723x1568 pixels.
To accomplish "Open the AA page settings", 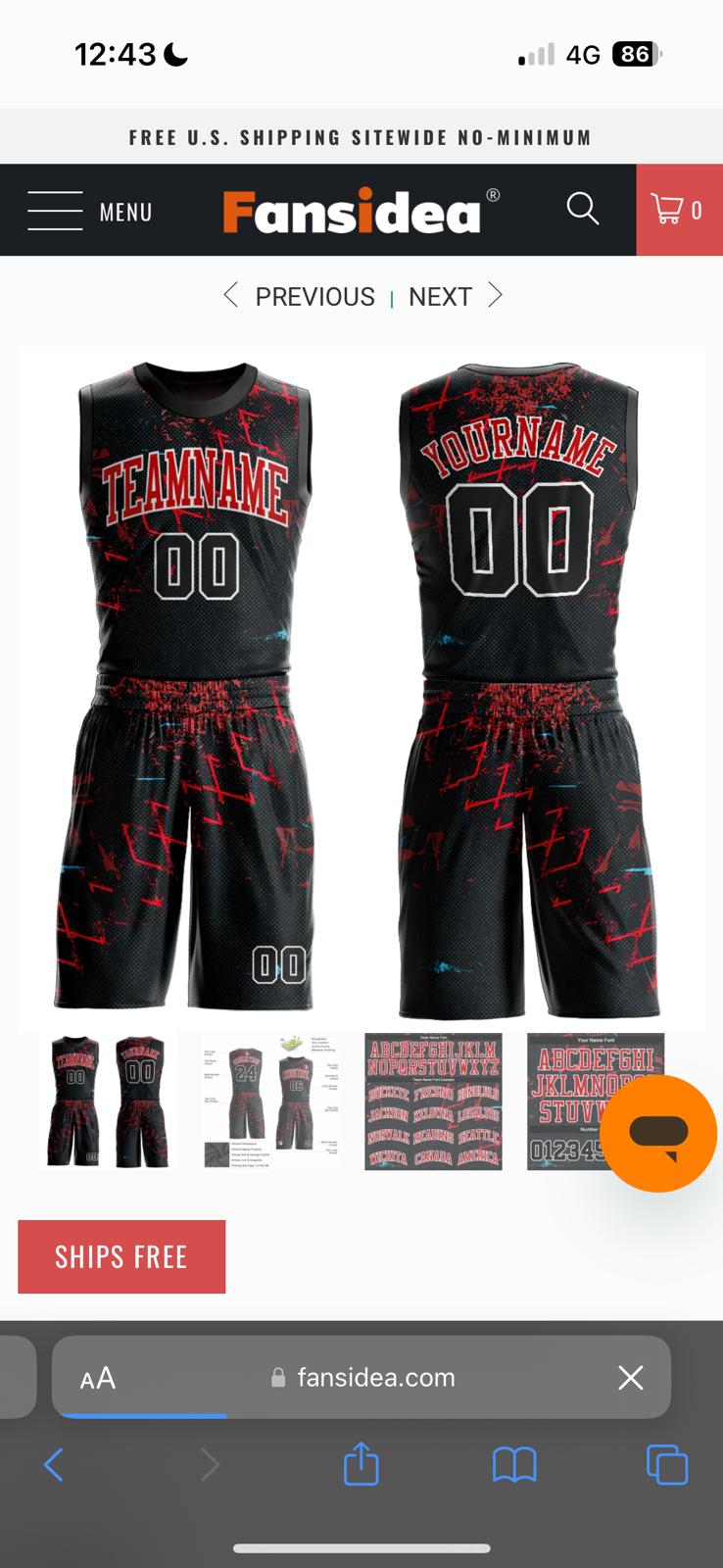I will tap(98, 1378).
